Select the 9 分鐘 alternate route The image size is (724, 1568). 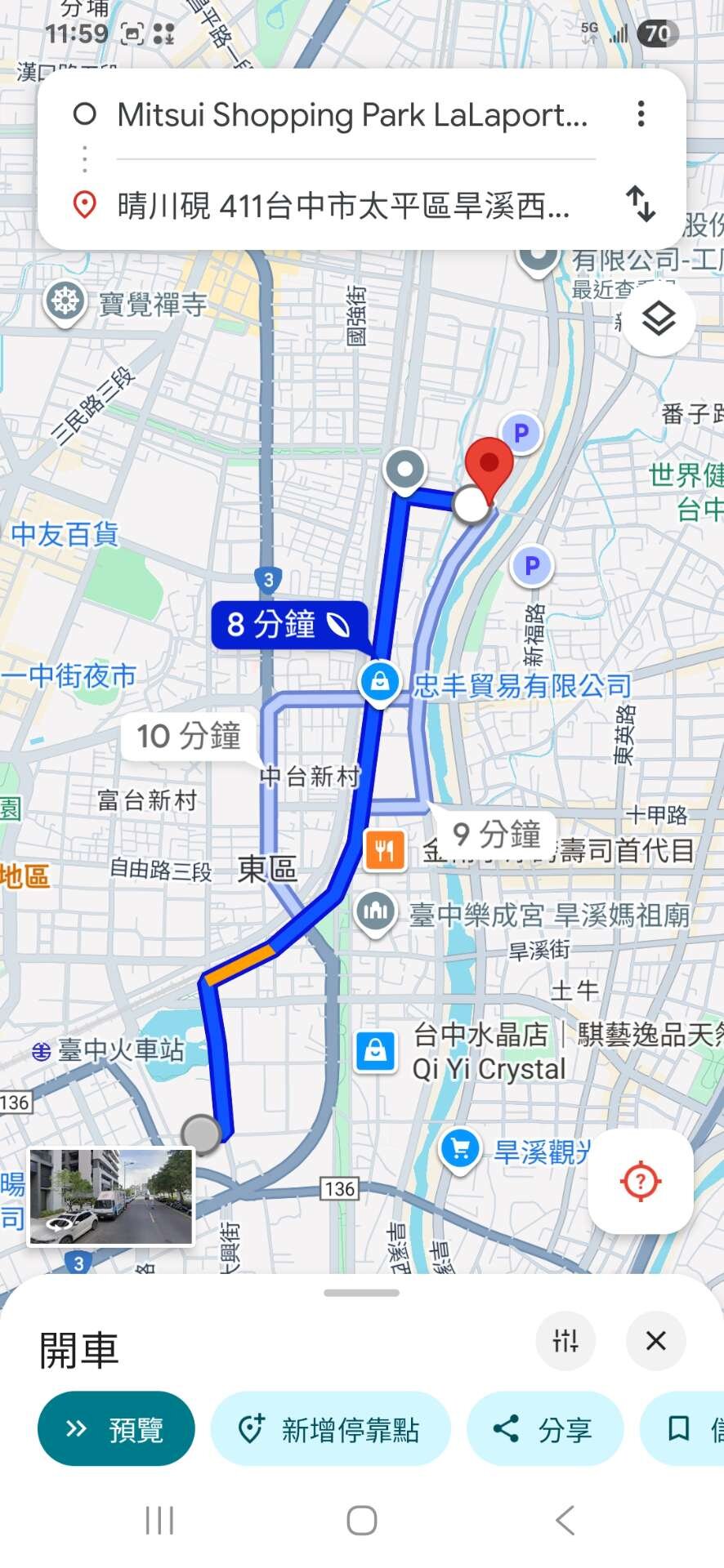(495, 835)
